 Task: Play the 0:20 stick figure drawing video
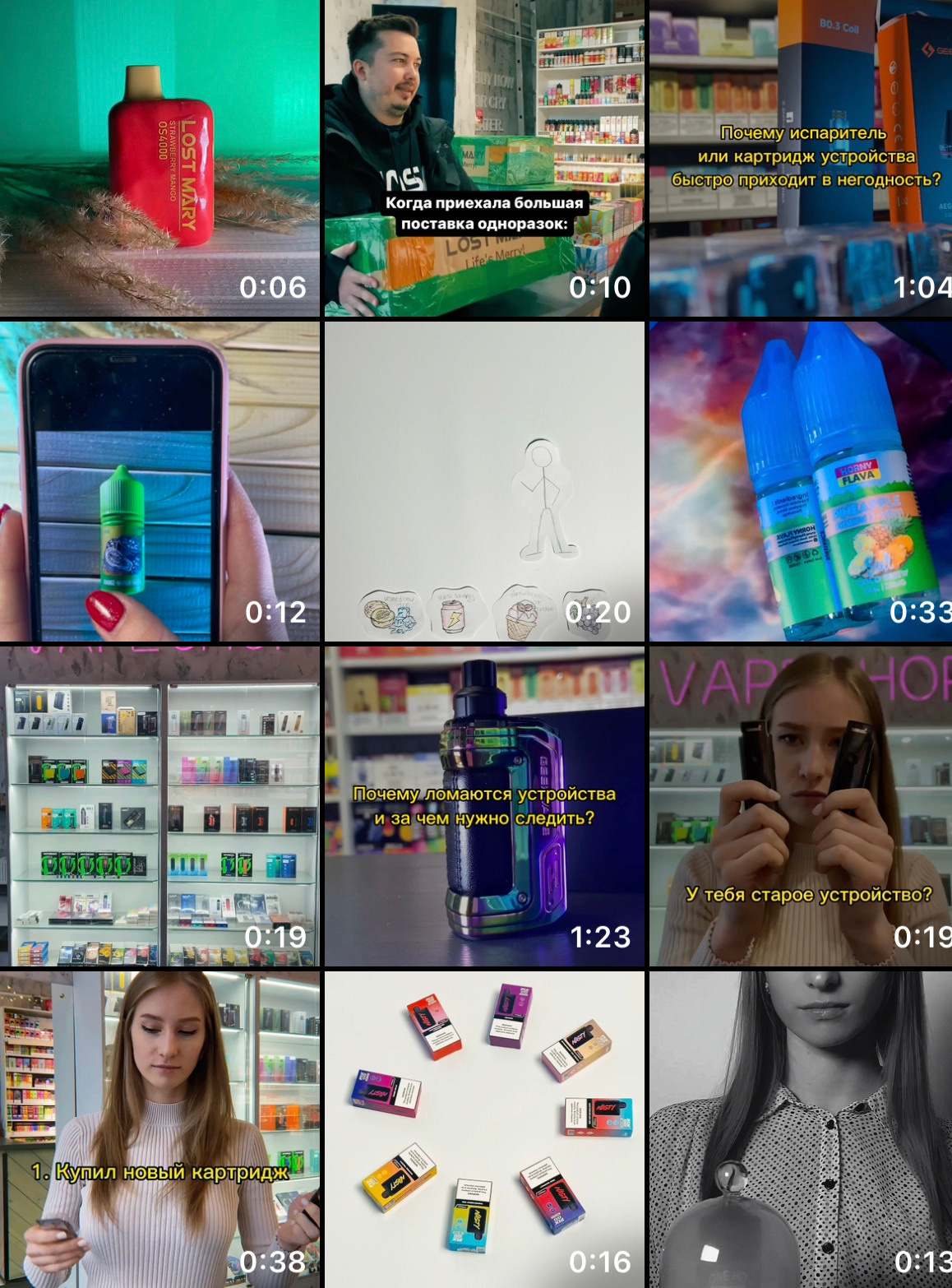[484, 481]
